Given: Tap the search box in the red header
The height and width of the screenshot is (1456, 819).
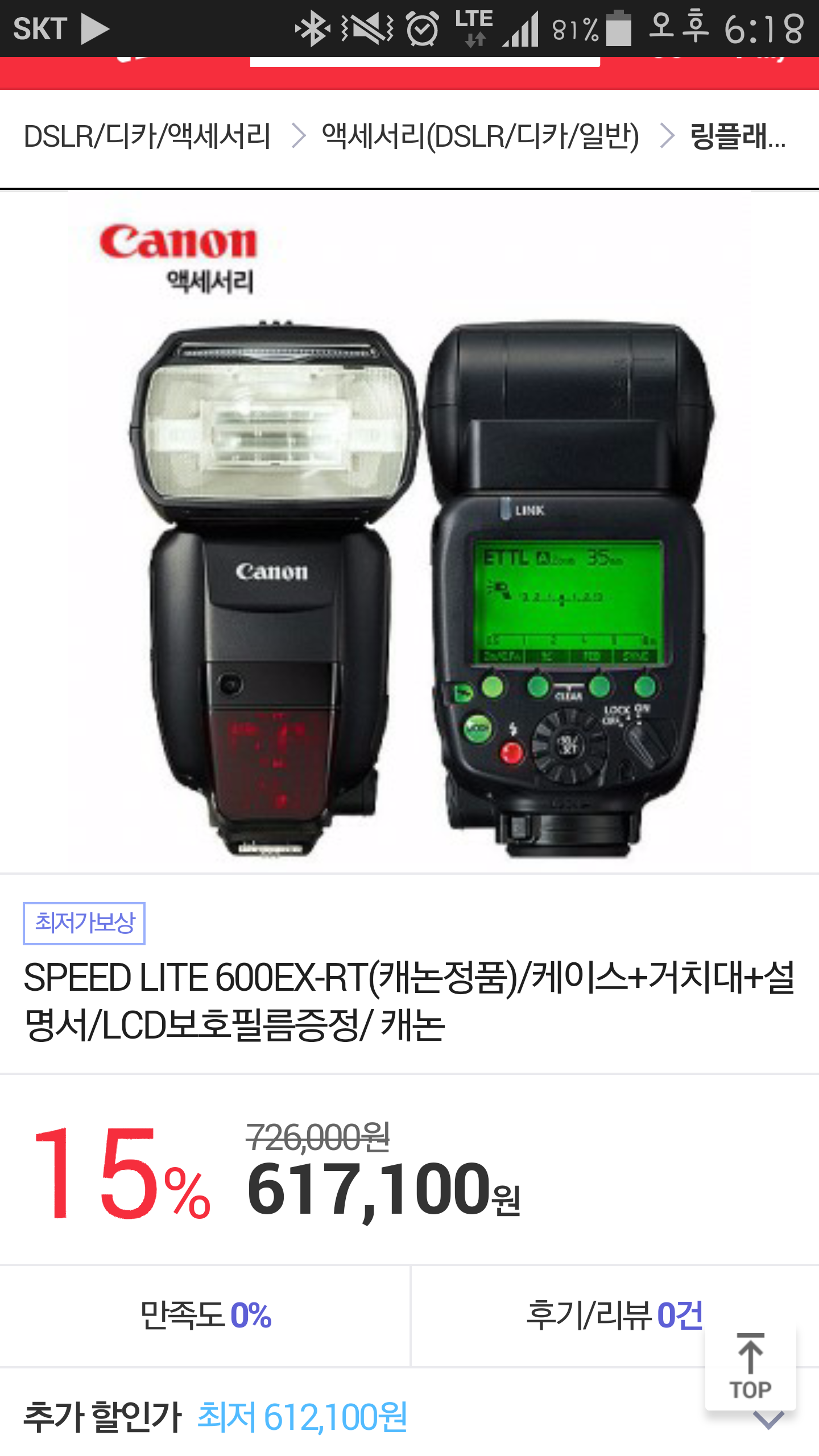Looking at the screenshot, I should (425, 61).
